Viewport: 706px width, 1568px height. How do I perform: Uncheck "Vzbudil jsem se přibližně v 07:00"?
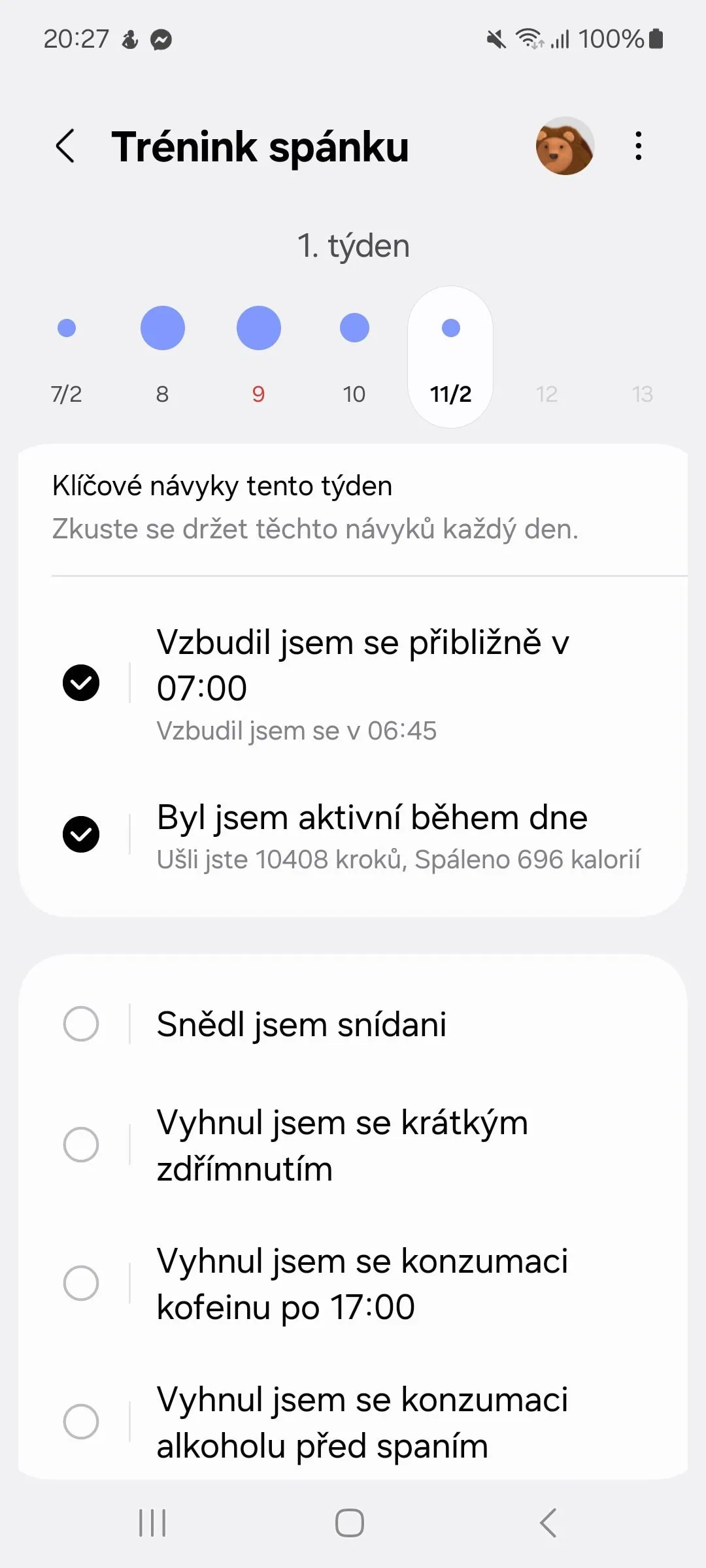[81, 683]
